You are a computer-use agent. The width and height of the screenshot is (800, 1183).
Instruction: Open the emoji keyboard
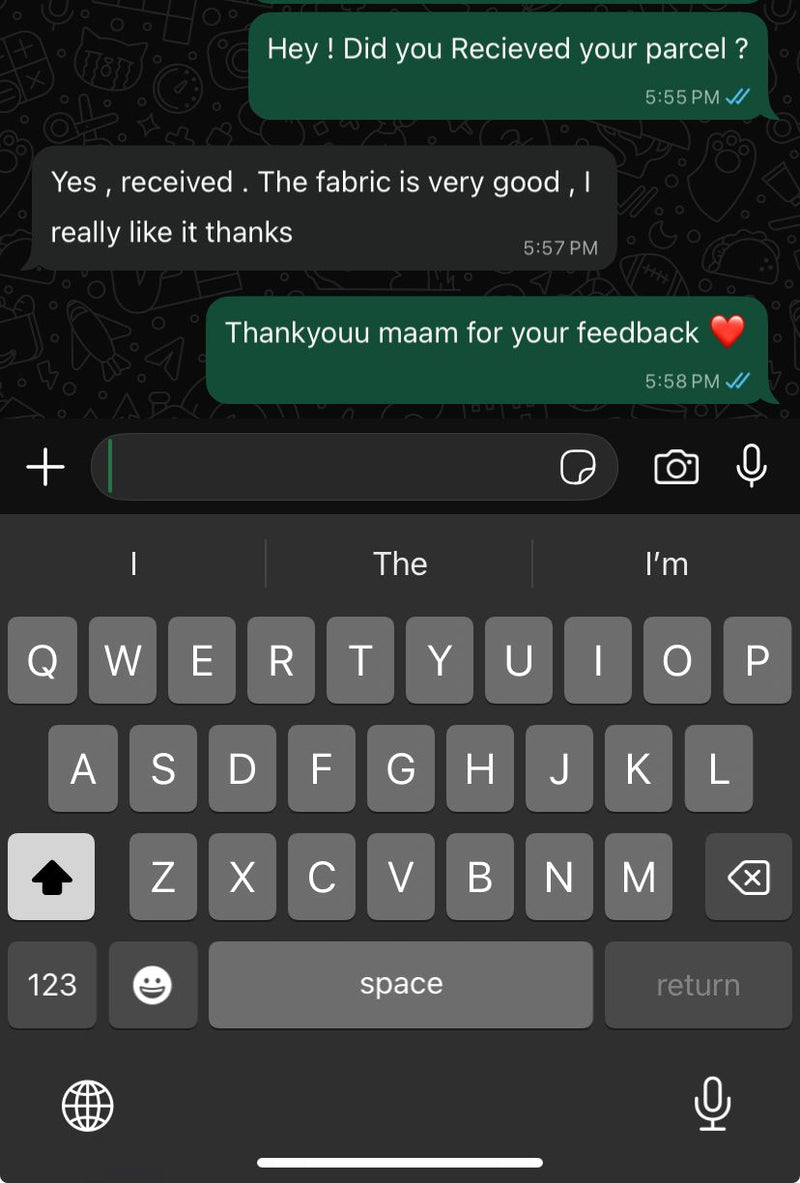[152, 985]
